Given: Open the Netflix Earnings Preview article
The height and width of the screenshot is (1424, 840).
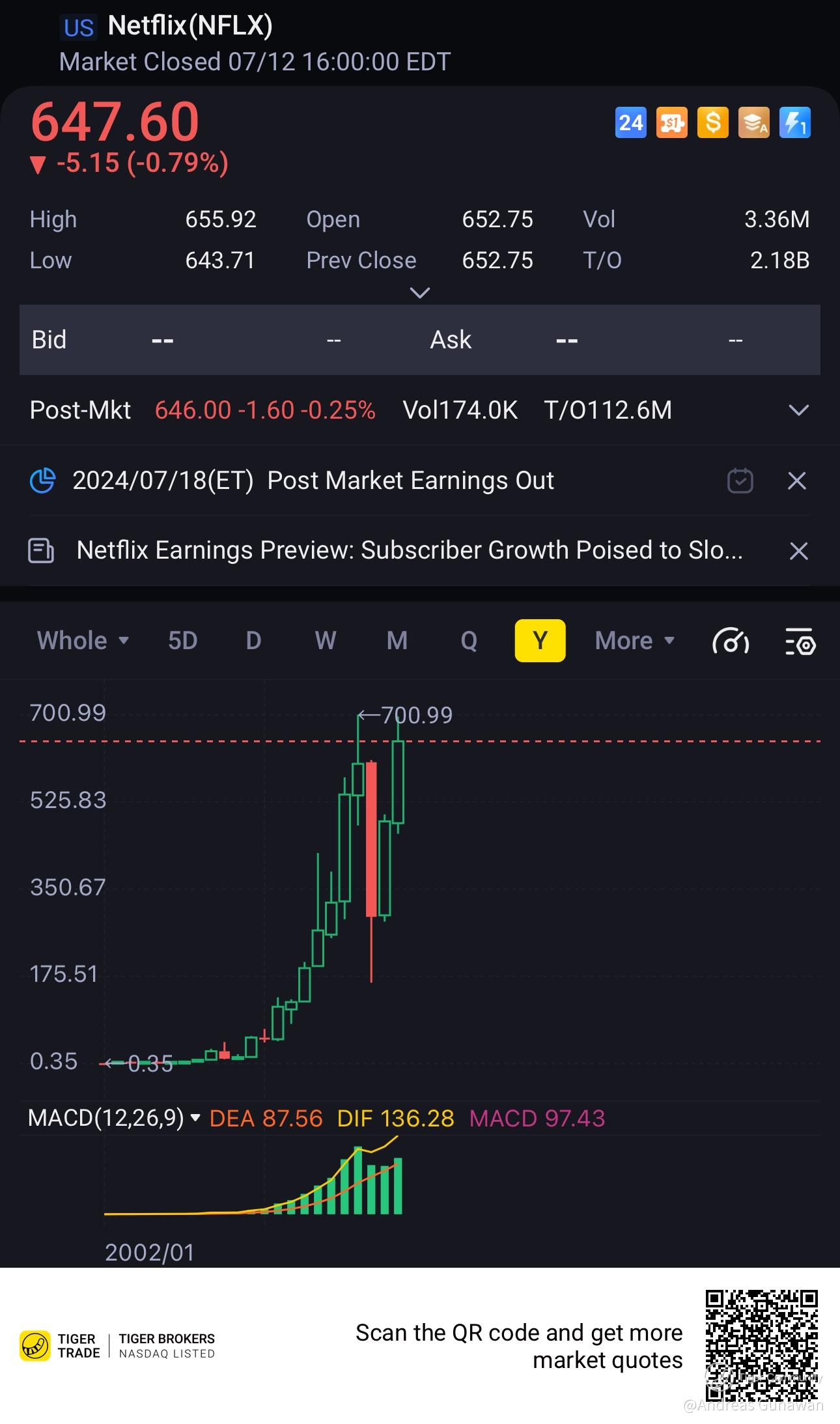Looking at the screenshot, I should [409, 551].
